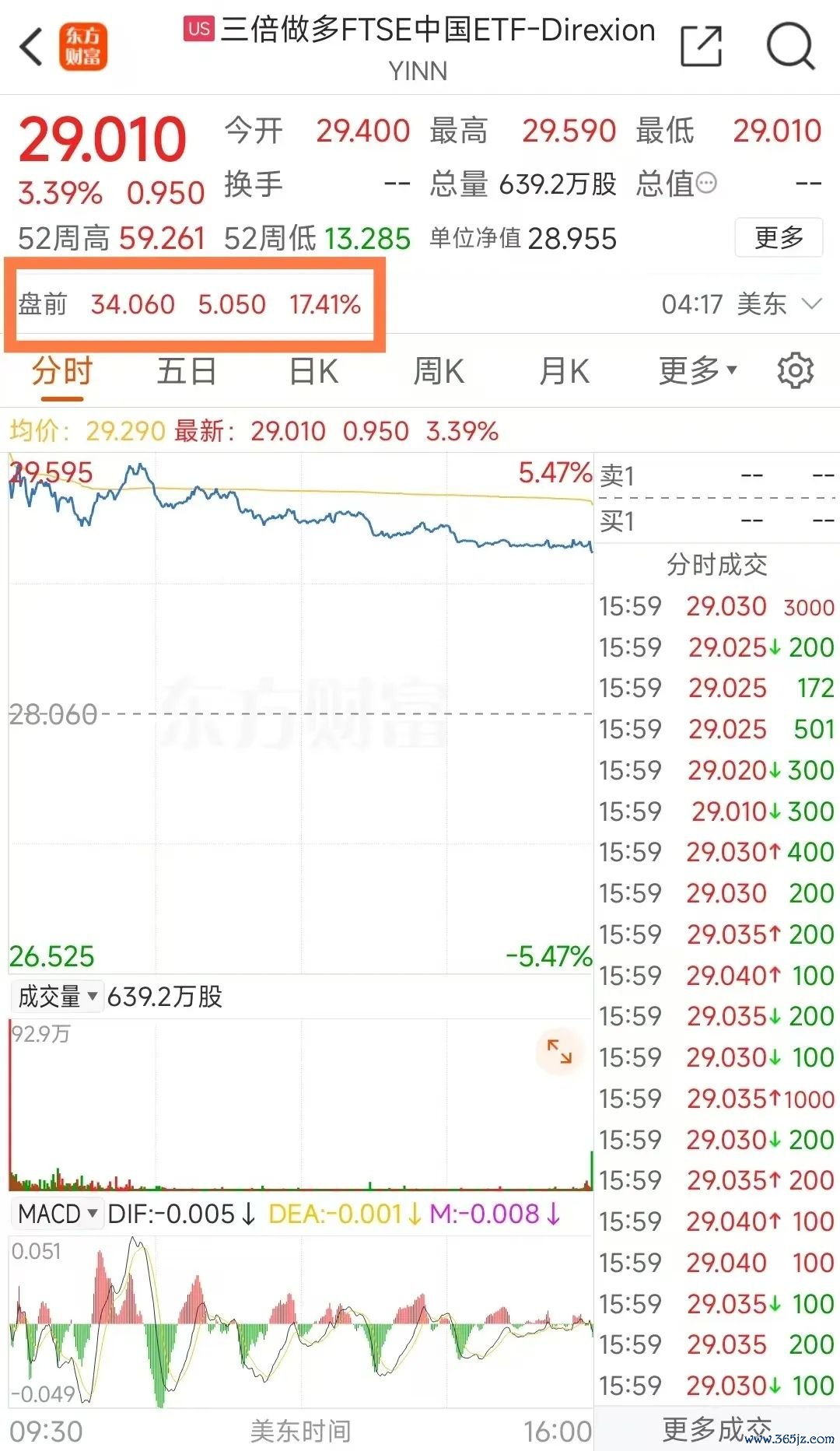Go back with the top-left arrow

[x=31, y=47]
